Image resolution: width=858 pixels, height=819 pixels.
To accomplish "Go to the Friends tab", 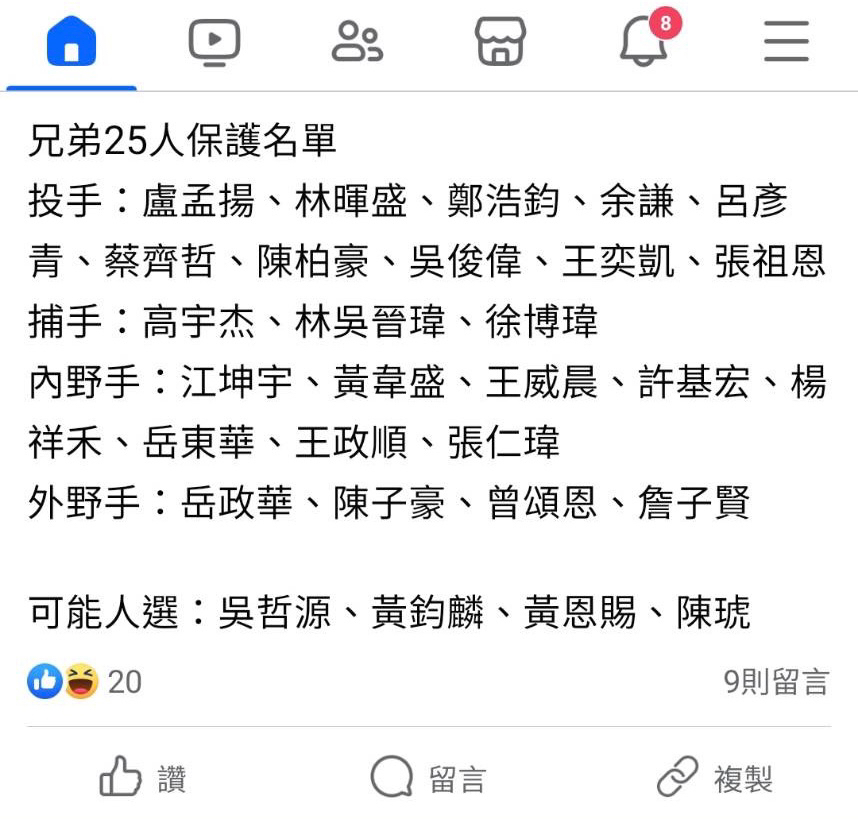I will pyautogui.click(x=357, y=42).
